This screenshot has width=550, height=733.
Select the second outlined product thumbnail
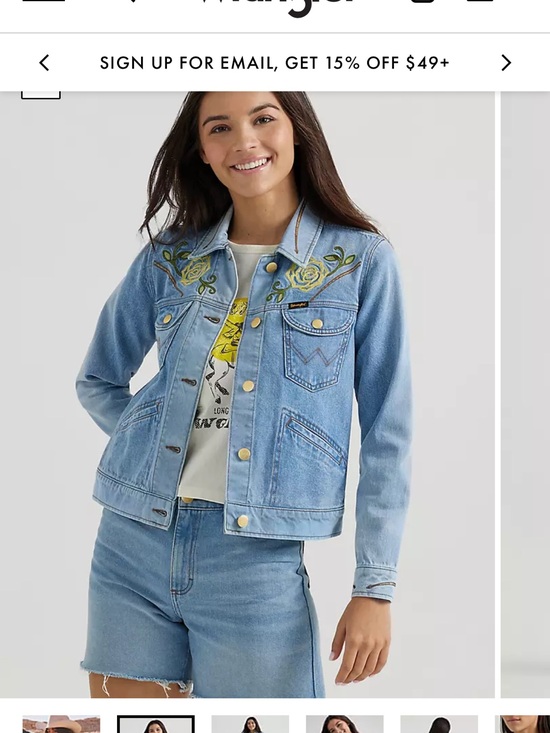click(x=156, y=724)
